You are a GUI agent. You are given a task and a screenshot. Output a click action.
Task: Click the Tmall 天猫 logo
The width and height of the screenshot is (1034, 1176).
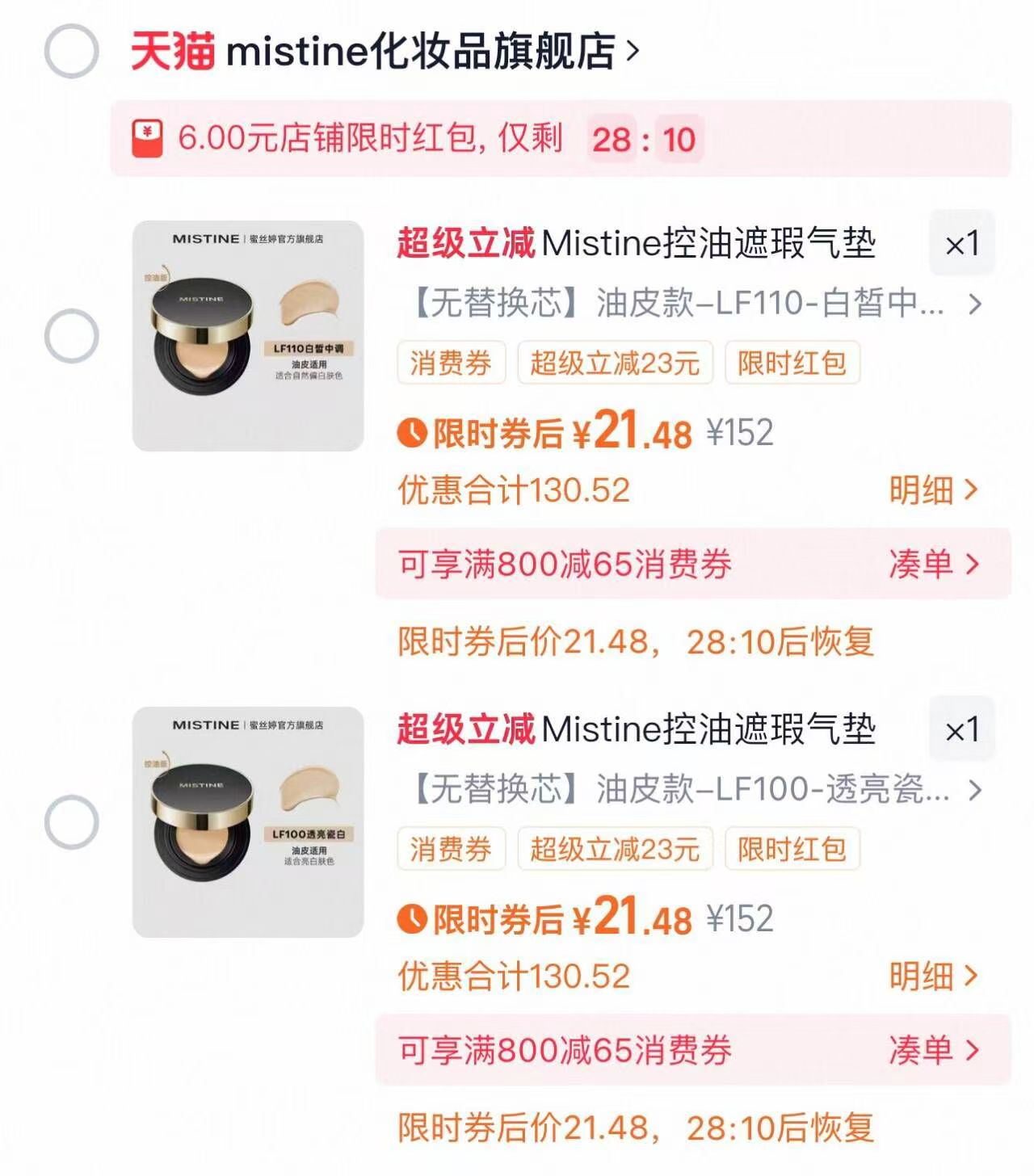pos(172,50)
